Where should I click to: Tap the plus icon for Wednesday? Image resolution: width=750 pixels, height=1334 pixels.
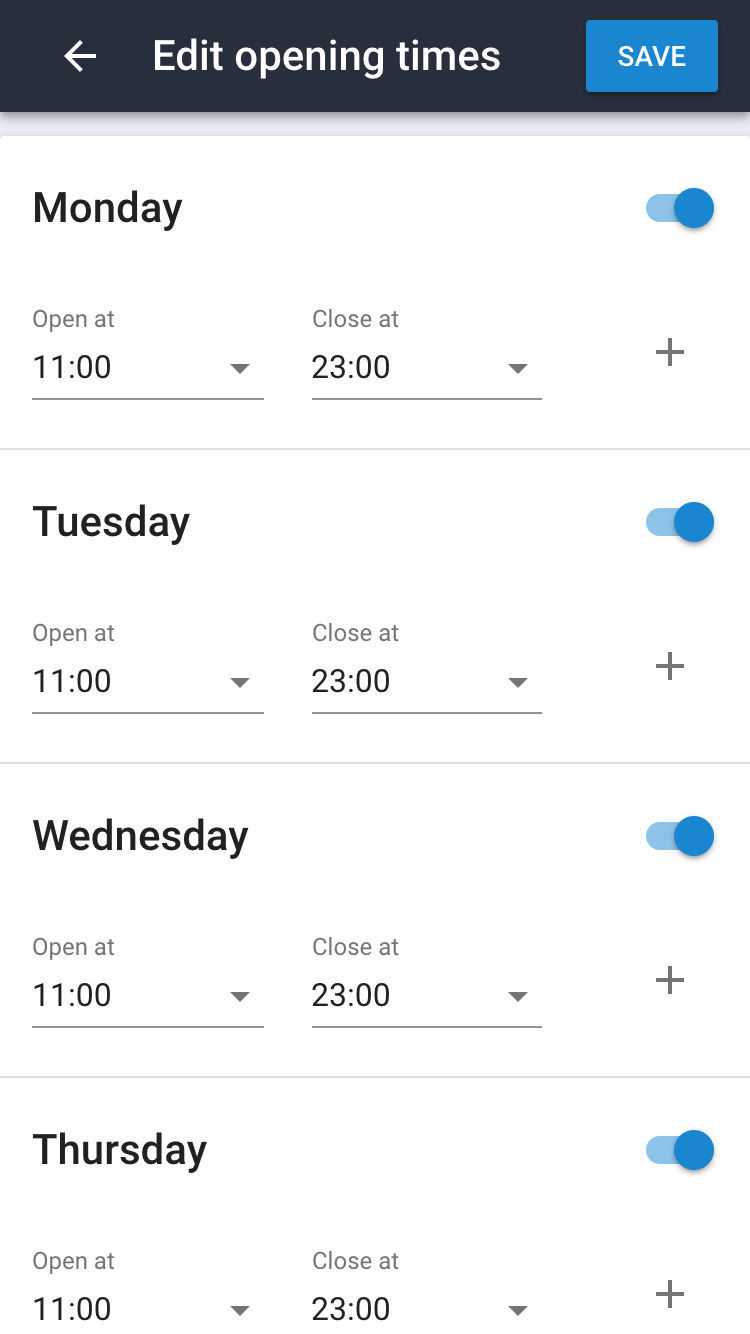[x=669, y=980]
